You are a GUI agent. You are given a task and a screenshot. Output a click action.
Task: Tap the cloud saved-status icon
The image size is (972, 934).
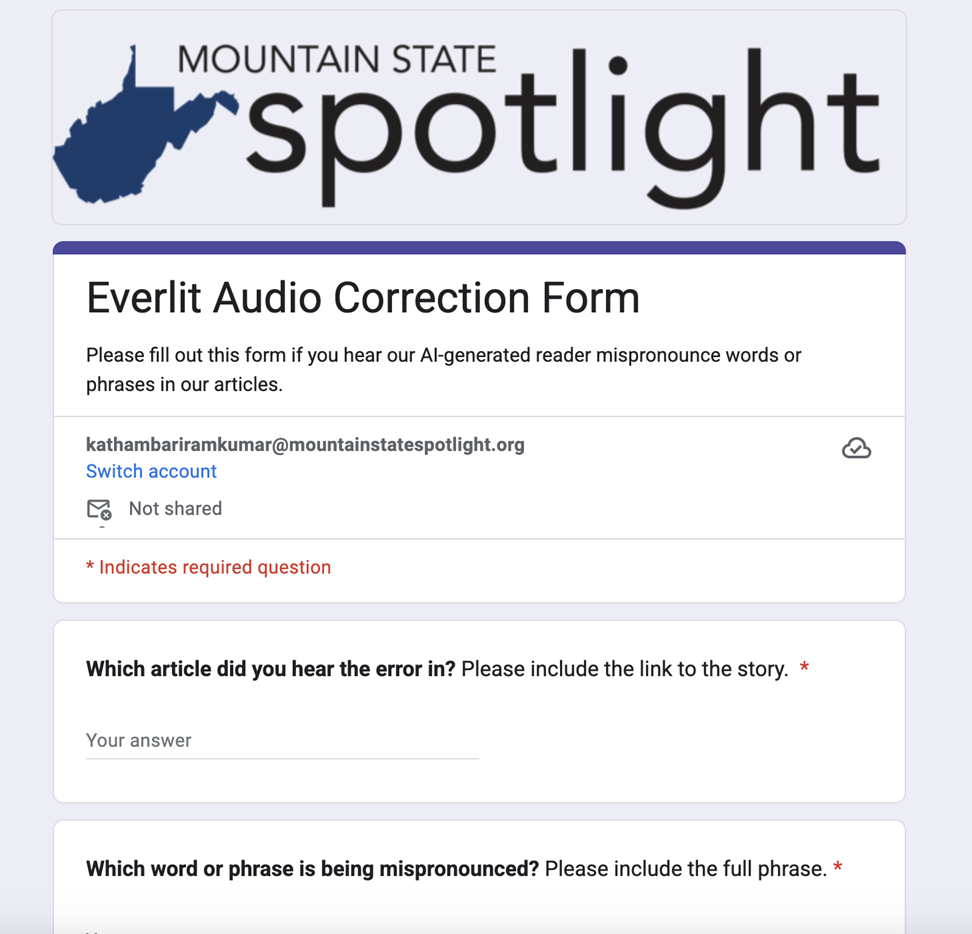856,448
